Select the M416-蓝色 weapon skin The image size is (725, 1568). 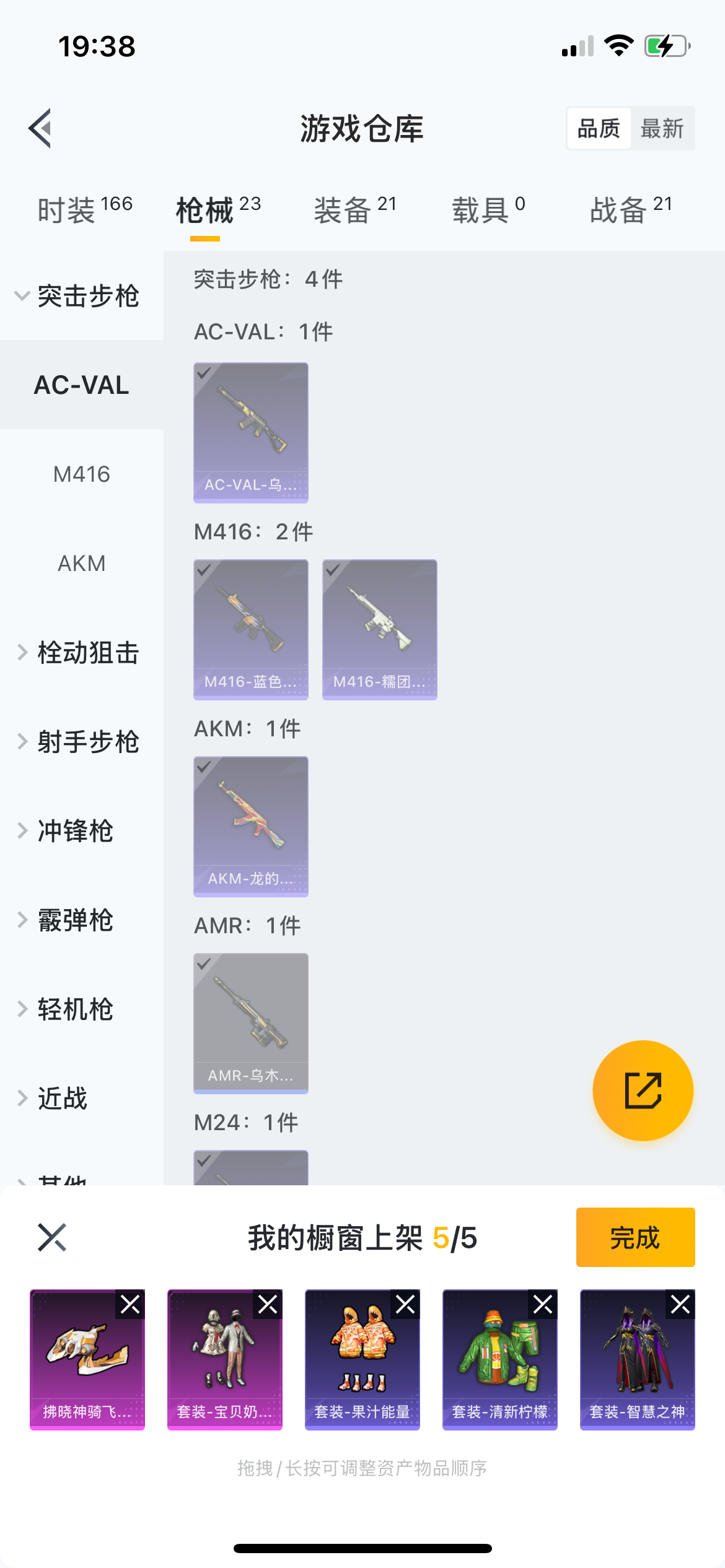(251, 629)
